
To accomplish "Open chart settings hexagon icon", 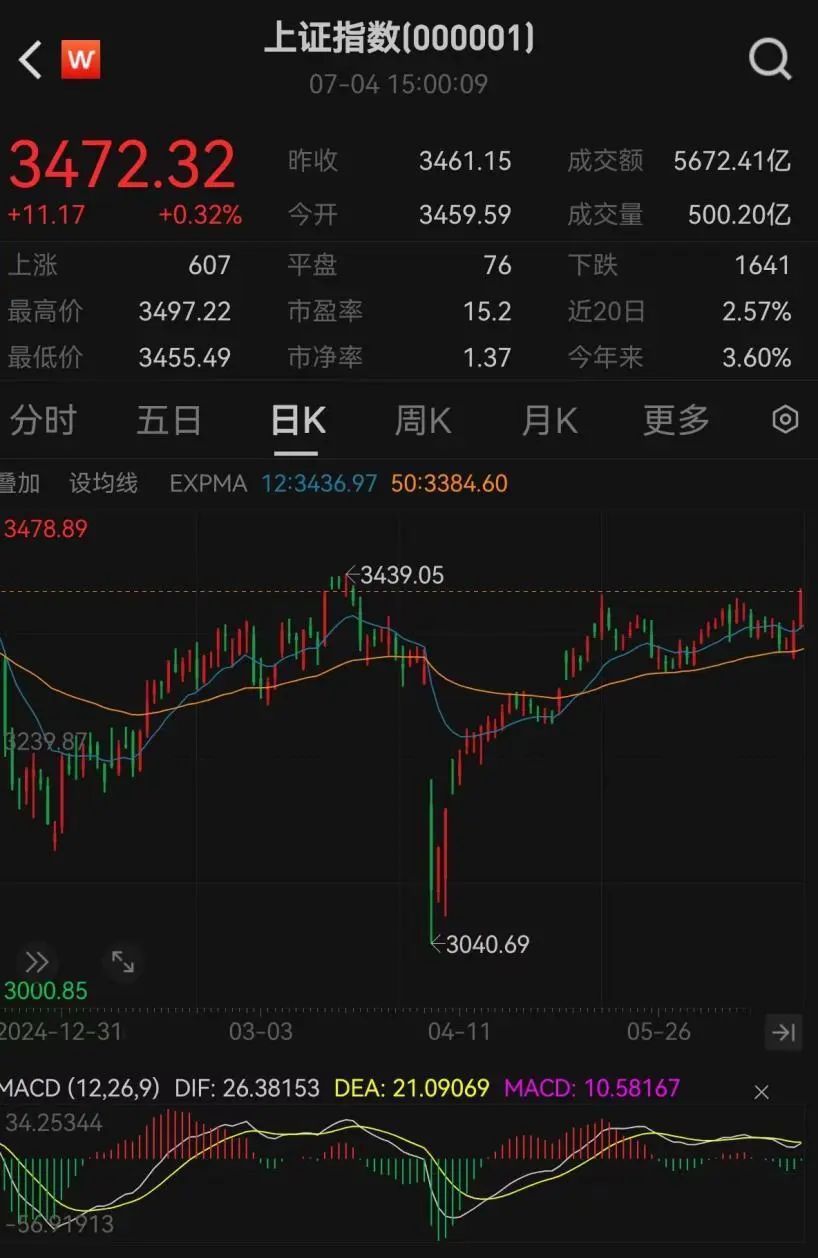I will point(786,420).
